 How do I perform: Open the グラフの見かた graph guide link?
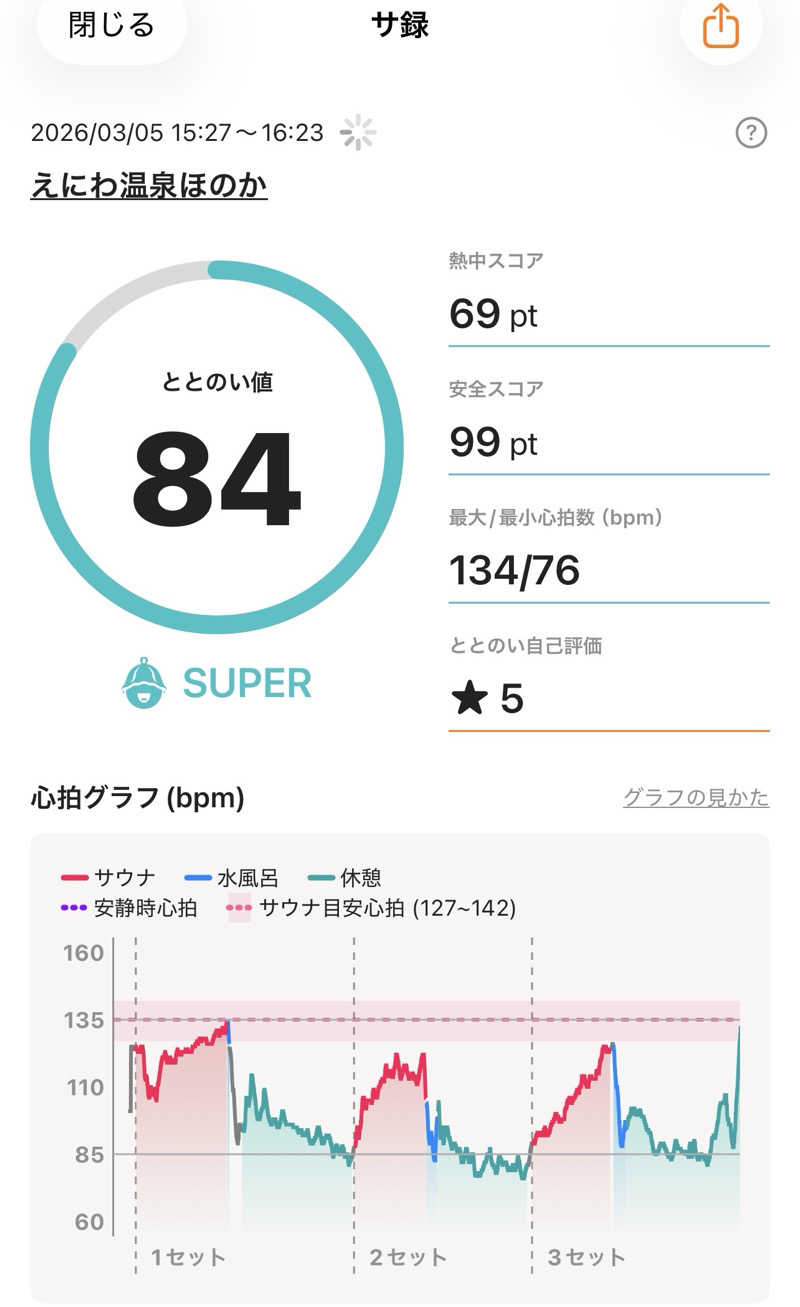click(695, 797)
